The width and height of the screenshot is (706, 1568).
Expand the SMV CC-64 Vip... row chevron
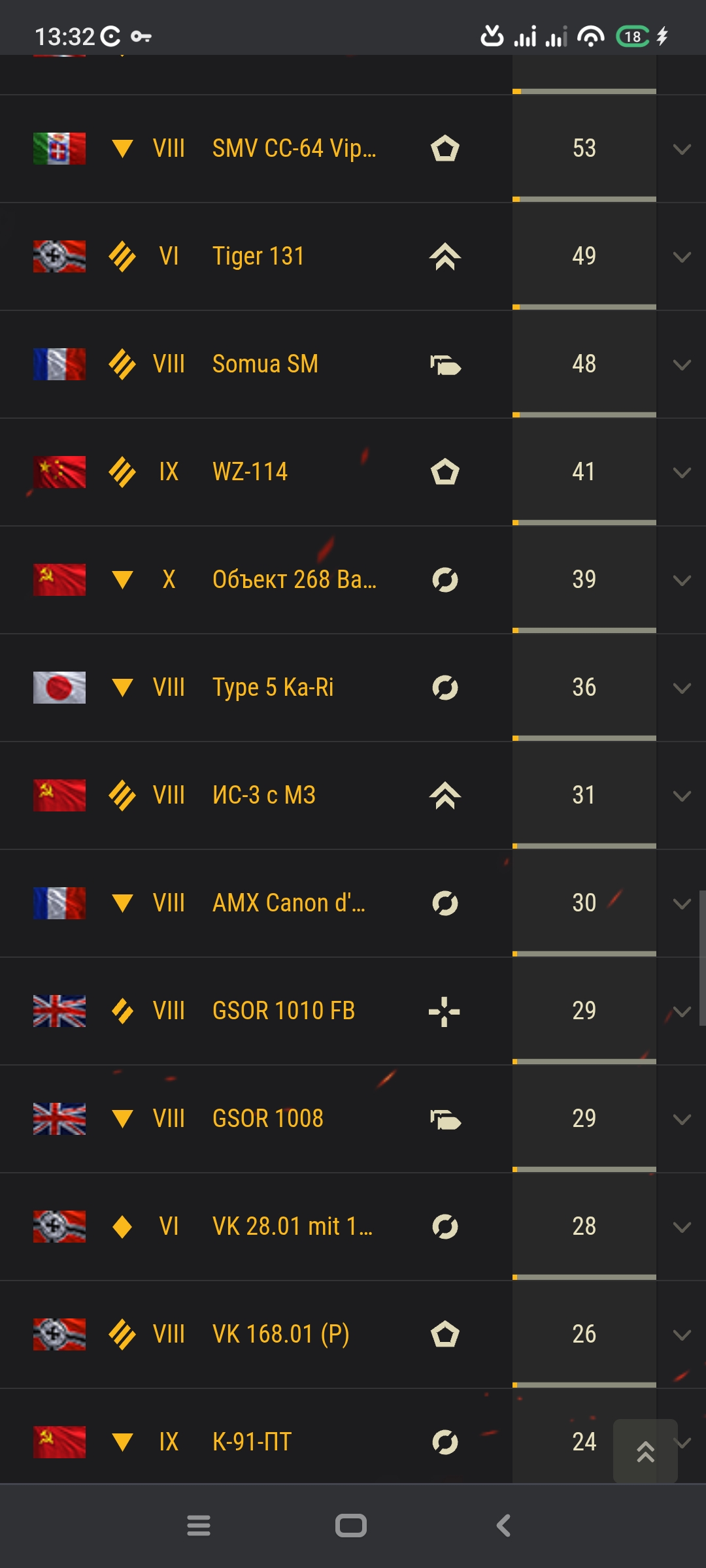click(682, 150)
